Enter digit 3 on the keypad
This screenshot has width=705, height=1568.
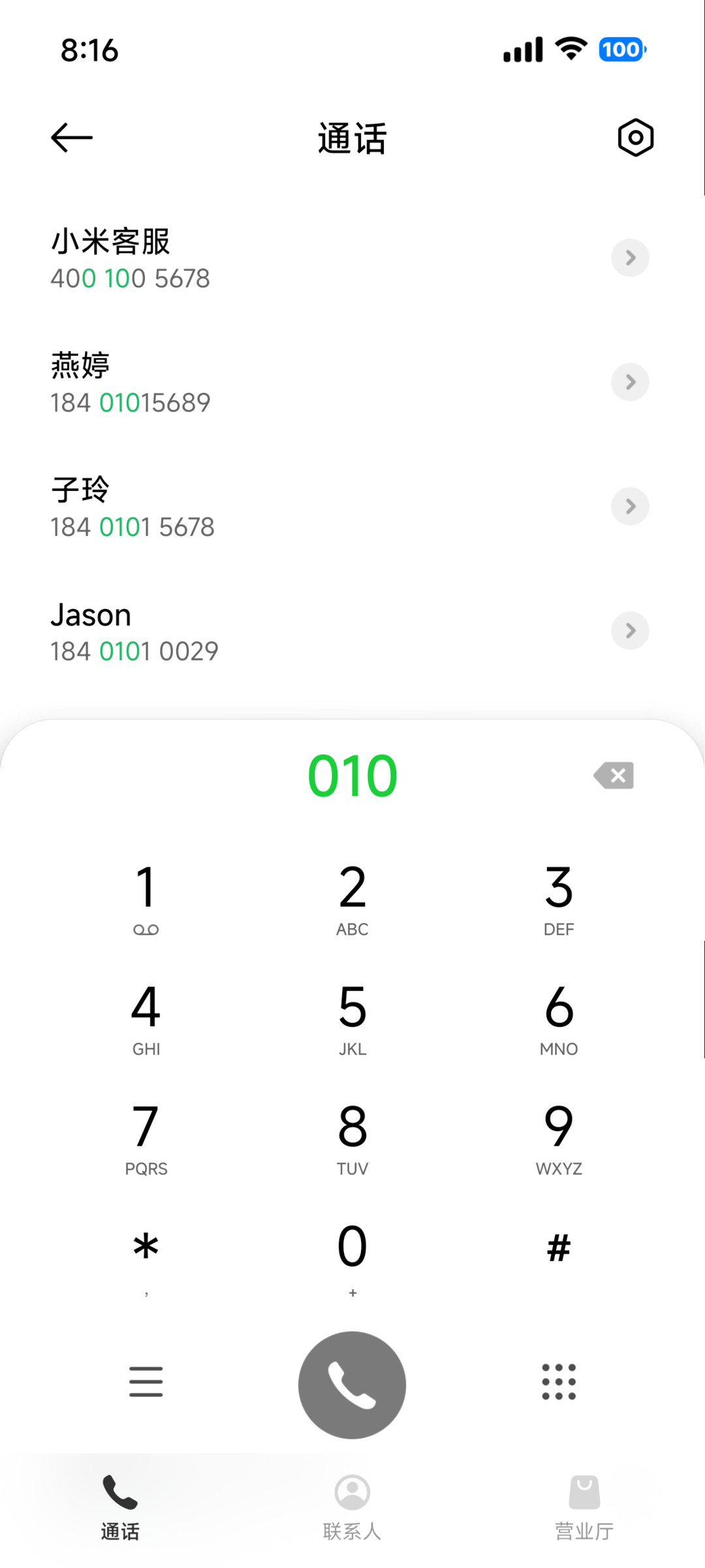click(x=559, y=898)
